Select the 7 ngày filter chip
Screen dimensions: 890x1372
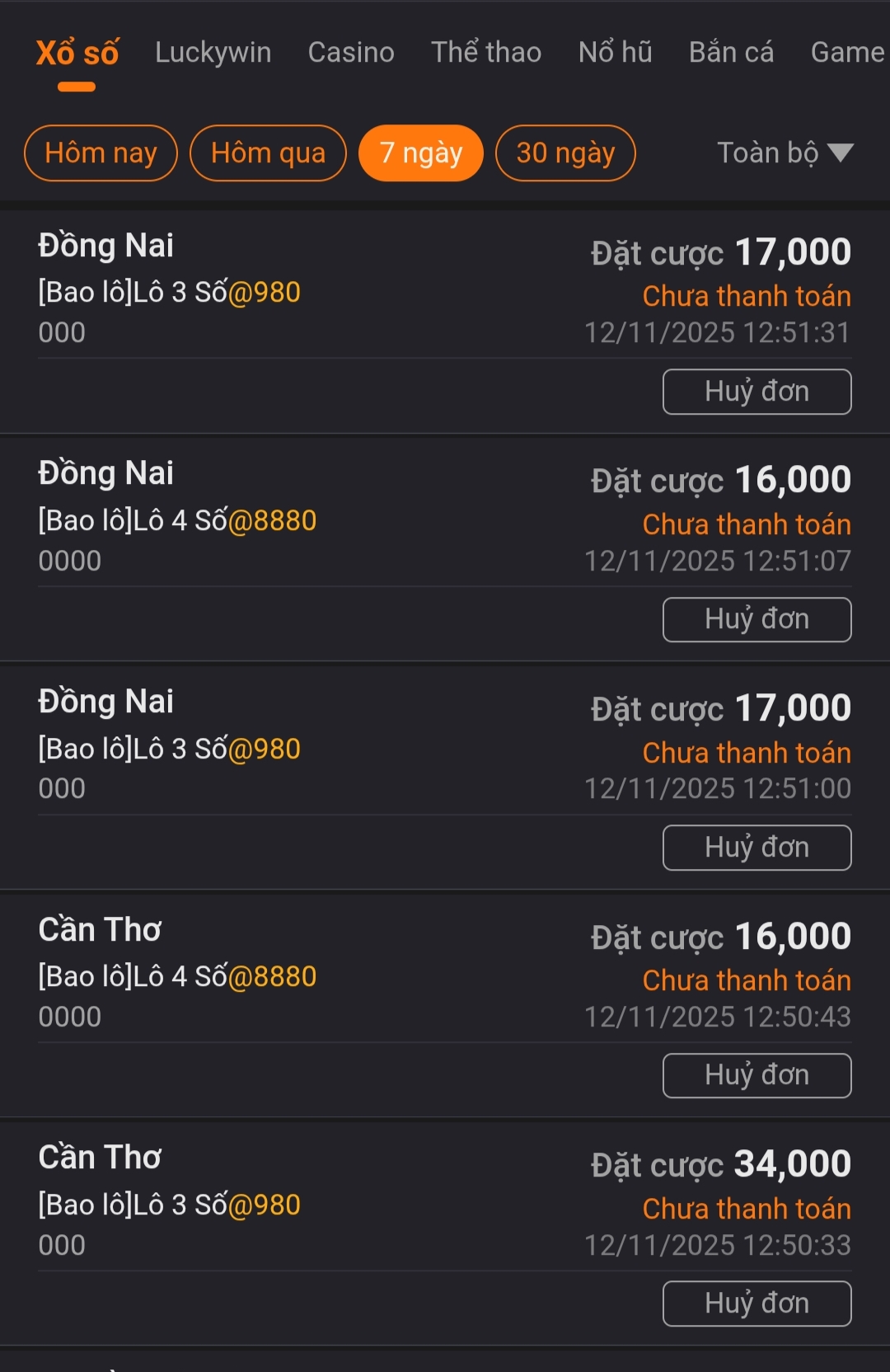pos(420,153)
